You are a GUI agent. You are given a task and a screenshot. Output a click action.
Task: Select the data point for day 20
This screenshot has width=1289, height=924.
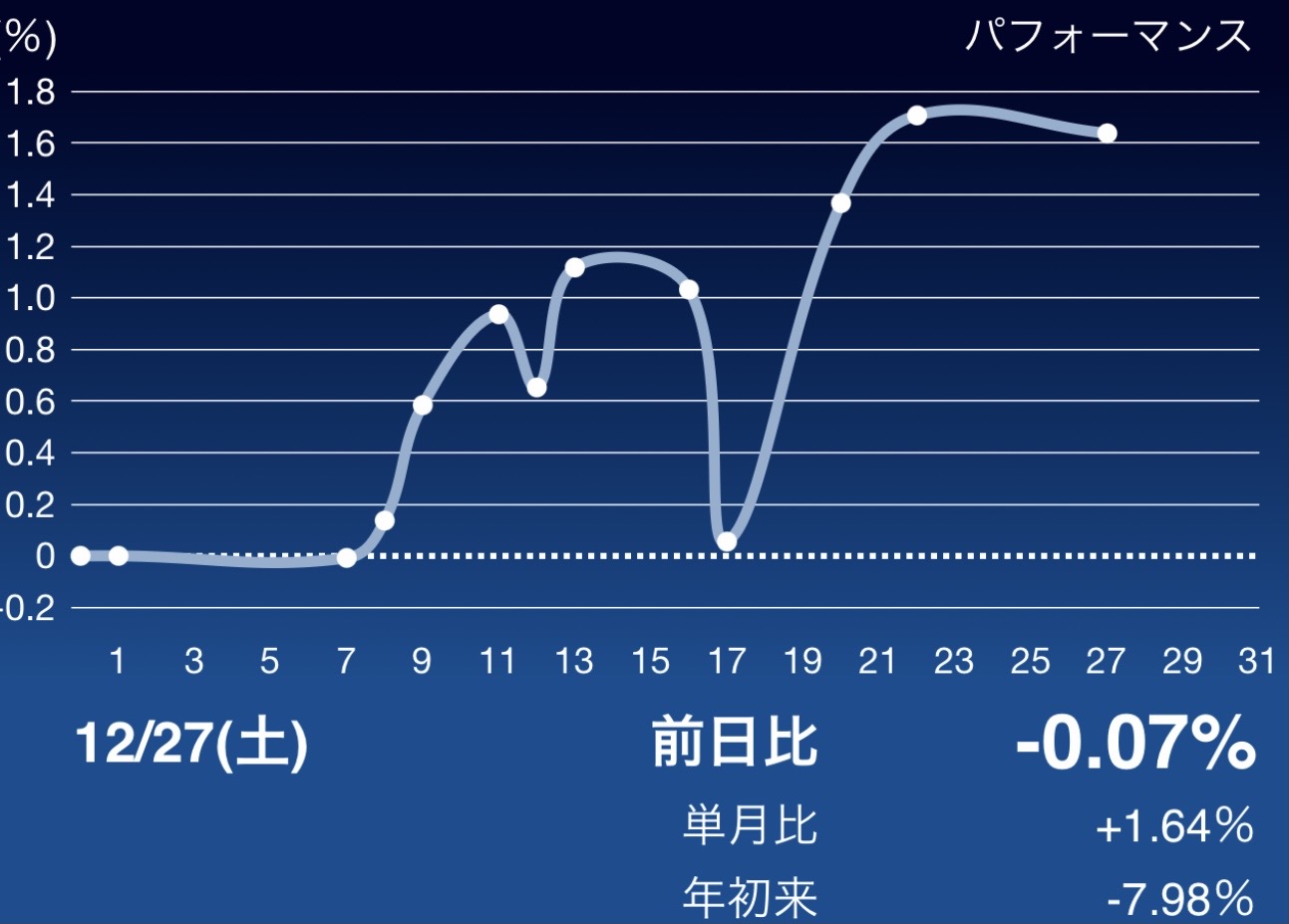pos(840,203)
